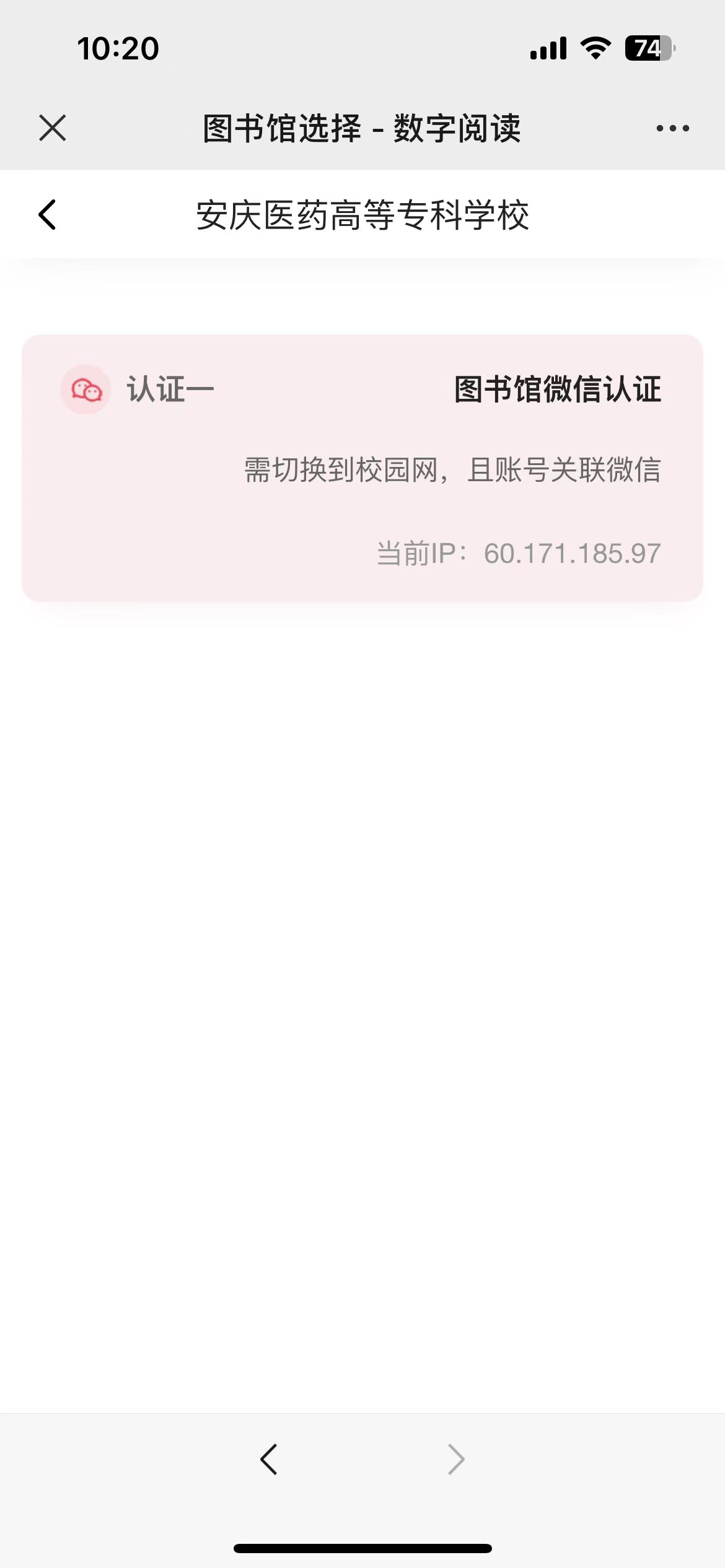This screenshot has height=1568, width=725.
Task: Close the 图书馆选择 web page
Action: coord(52,128)
